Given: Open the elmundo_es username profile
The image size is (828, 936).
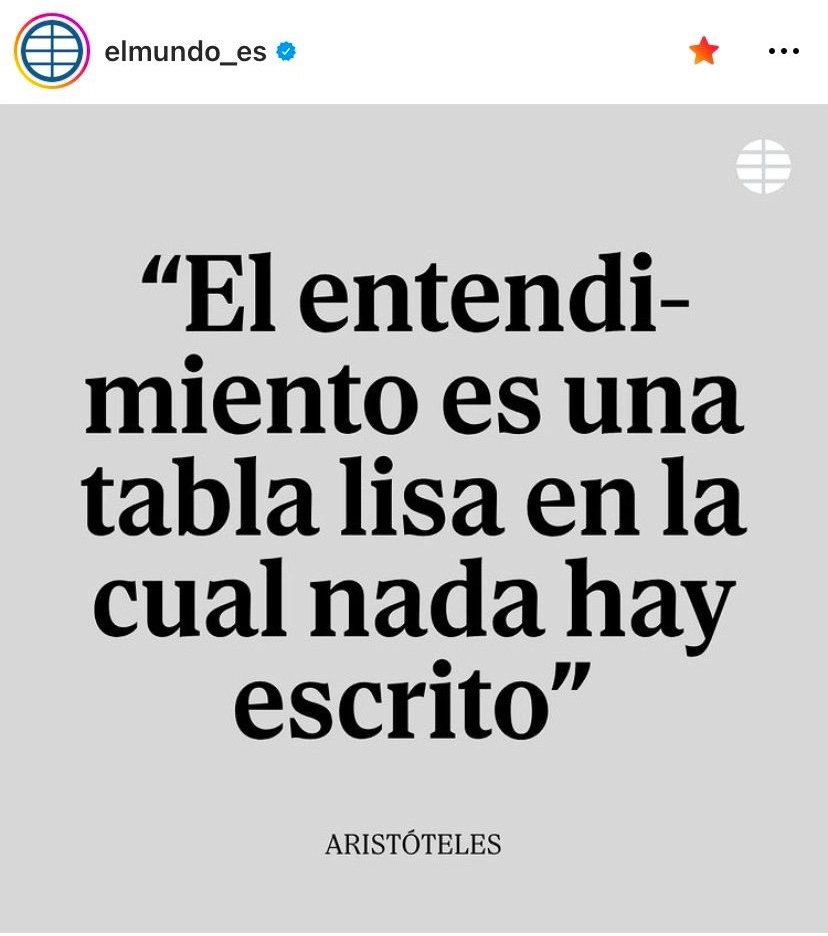Looking at the screenshot, I should click(185, 52).
